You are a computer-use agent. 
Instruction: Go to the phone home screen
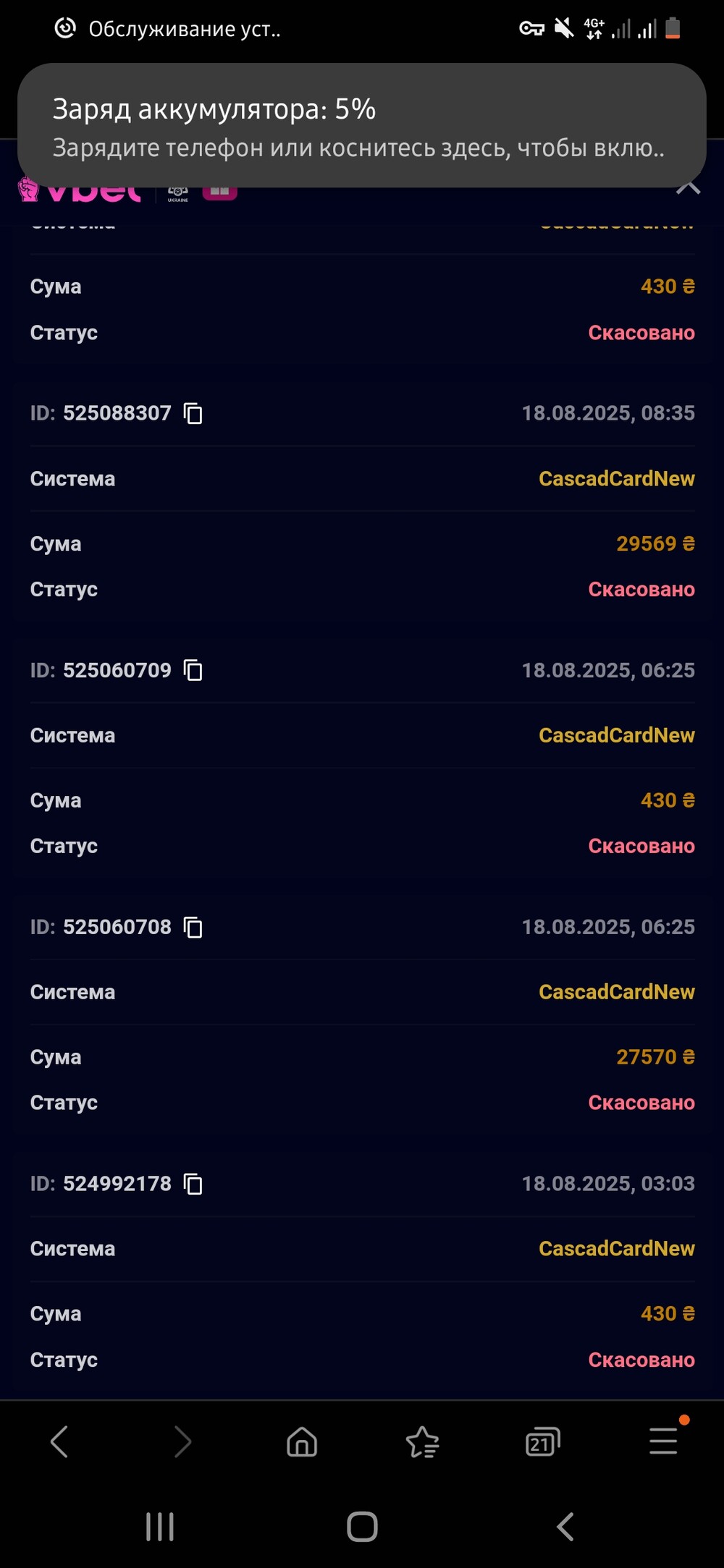(x=362, y=1527)
